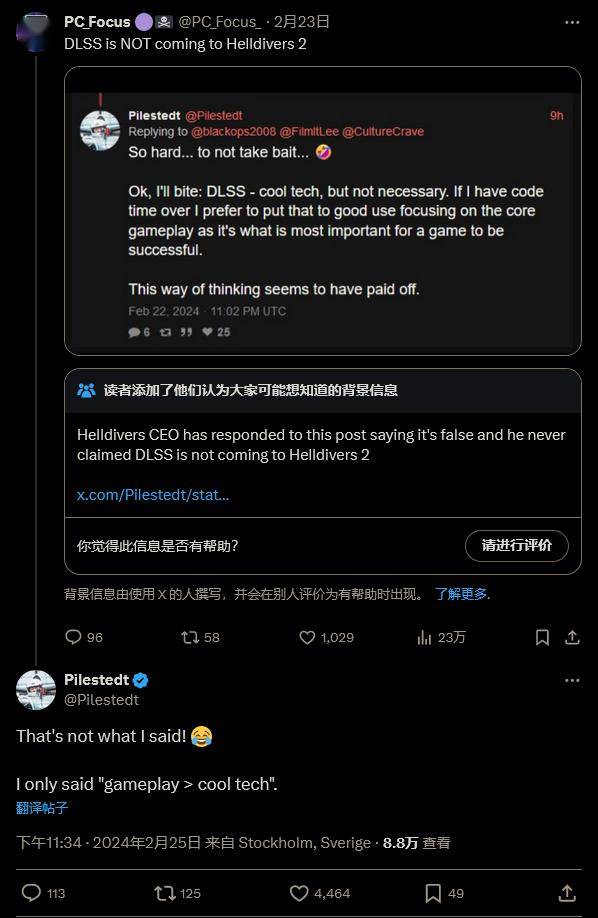Image resolution: width=598 pixels, height=918 pixels.
Task: View analytics of 23万 views
Action: coord(441,637)
